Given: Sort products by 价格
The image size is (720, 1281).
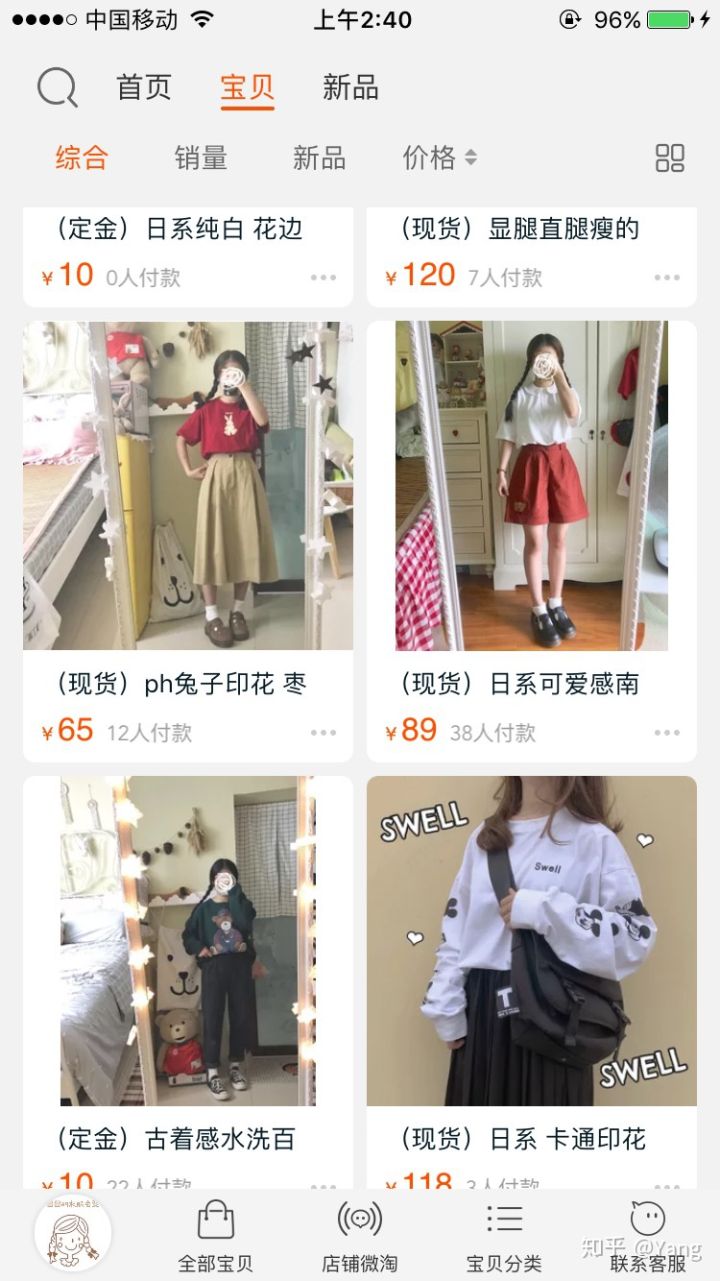Looking at the screenshot, I should click(438, 158).
